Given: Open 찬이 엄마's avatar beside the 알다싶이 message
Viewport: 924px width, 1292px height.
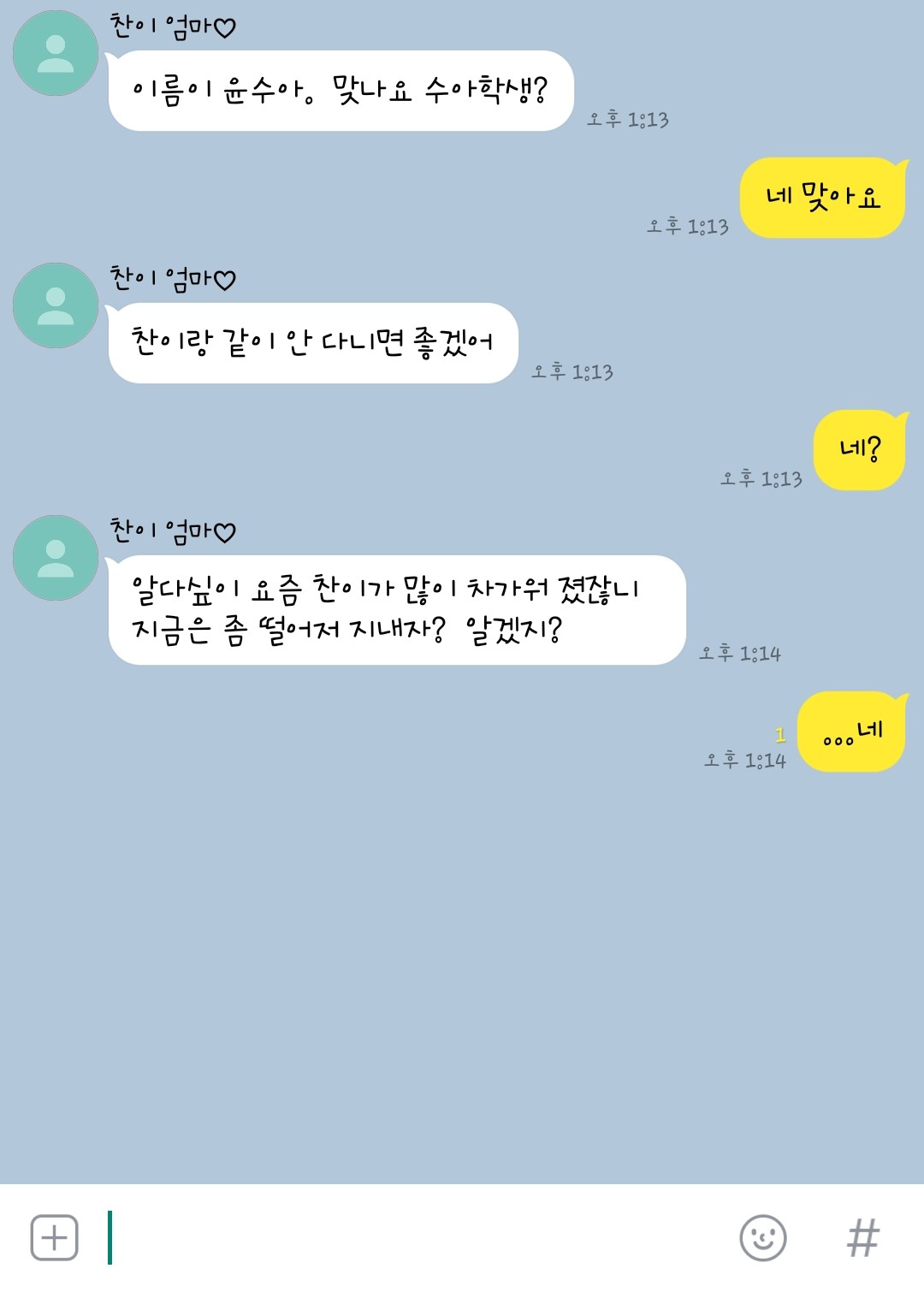Looking at the screenshot, I should coord(56,558).
